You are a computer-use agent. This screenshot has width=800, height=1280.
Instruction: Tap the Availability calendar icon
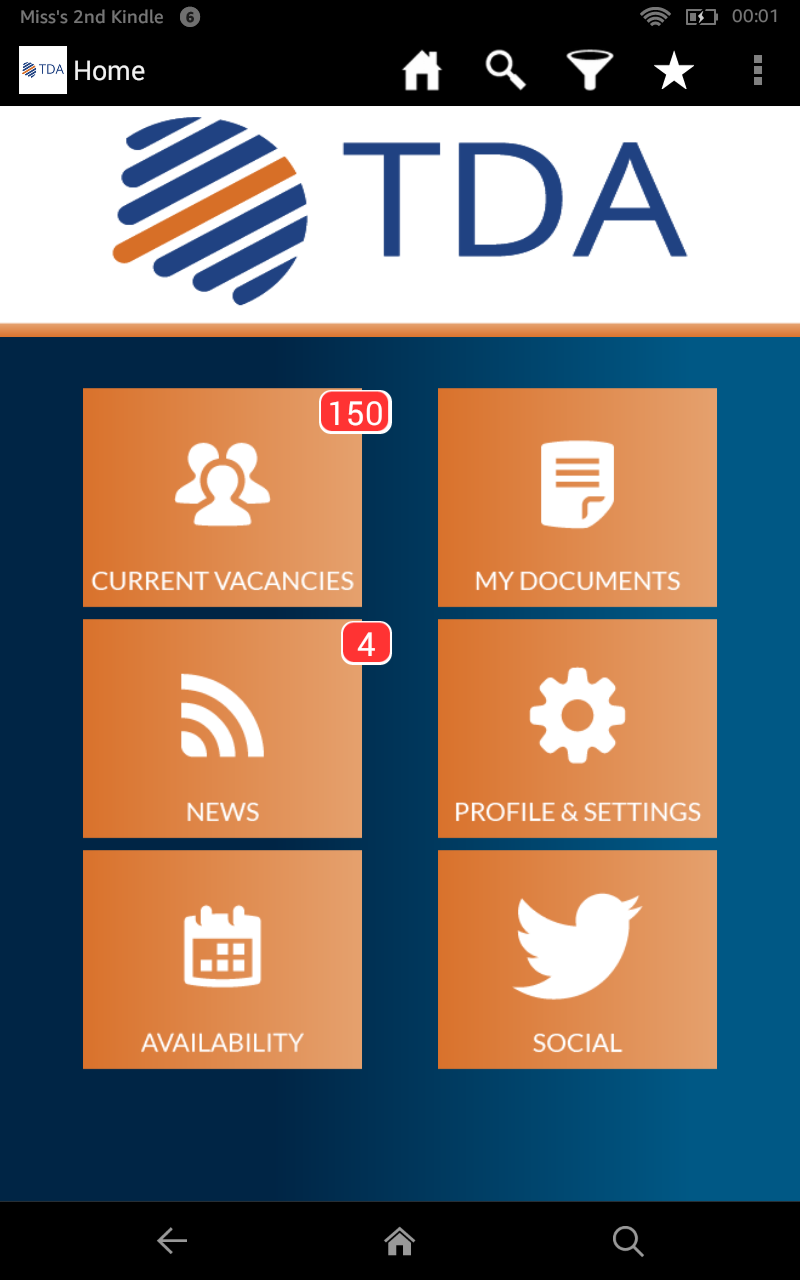pos(222,945)
